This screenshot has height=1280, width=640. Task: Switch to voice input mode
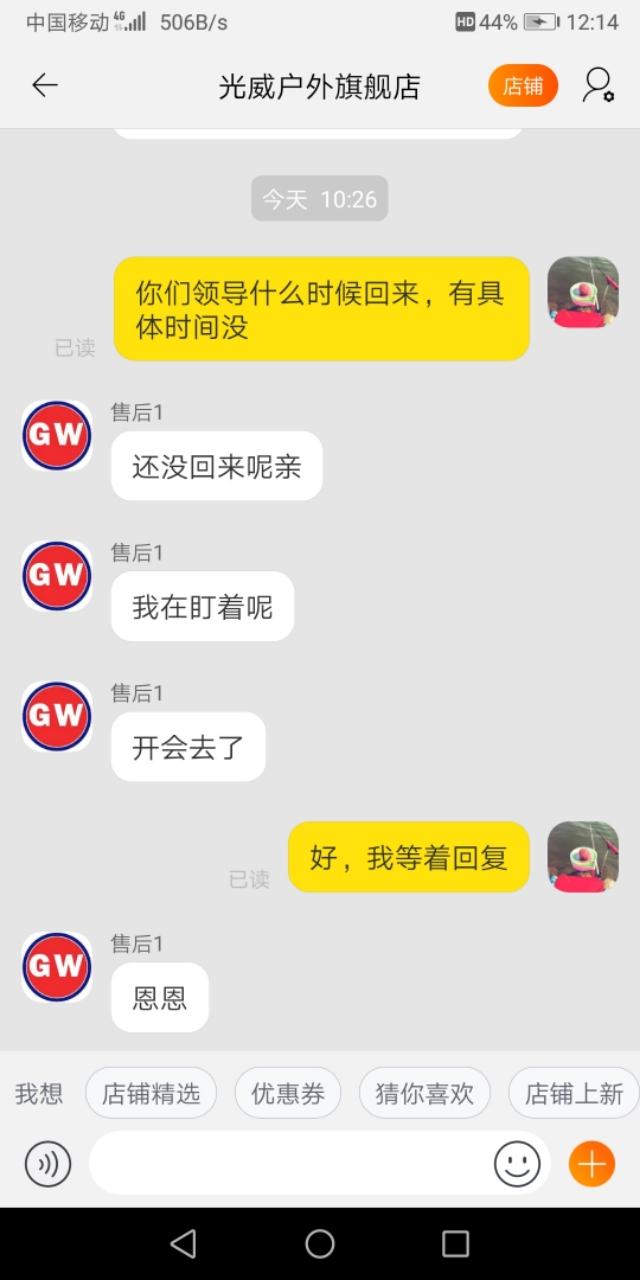[48, 1164]
